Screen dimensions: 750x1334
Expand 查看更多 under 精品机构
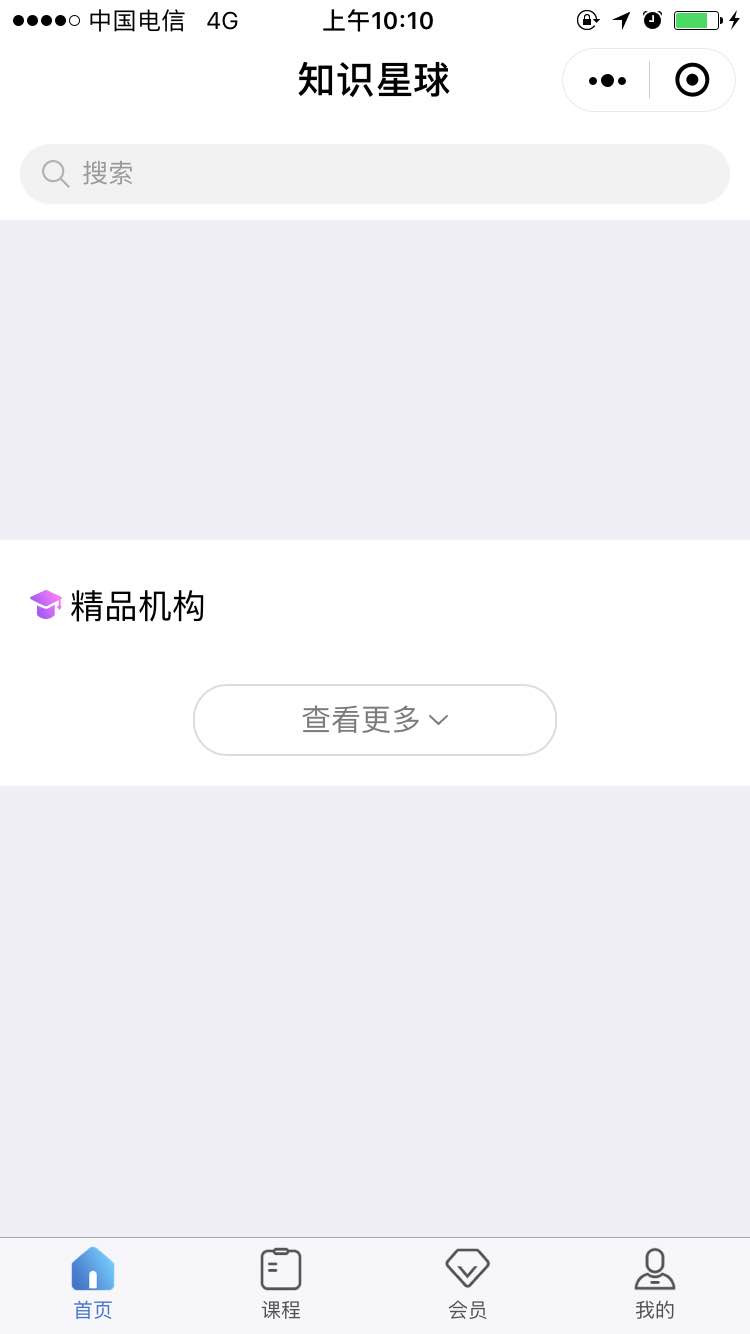[375, 720]
